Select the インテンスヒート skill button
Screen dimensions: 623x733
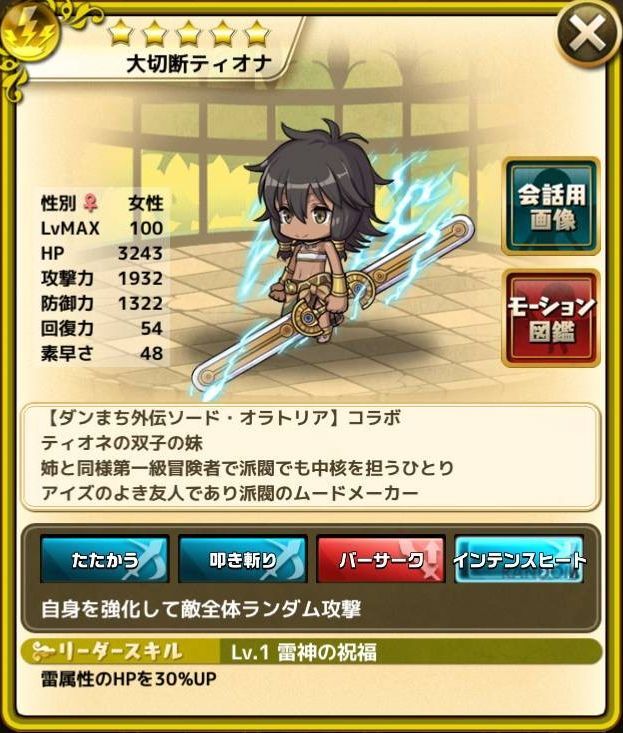click(519, 560)
